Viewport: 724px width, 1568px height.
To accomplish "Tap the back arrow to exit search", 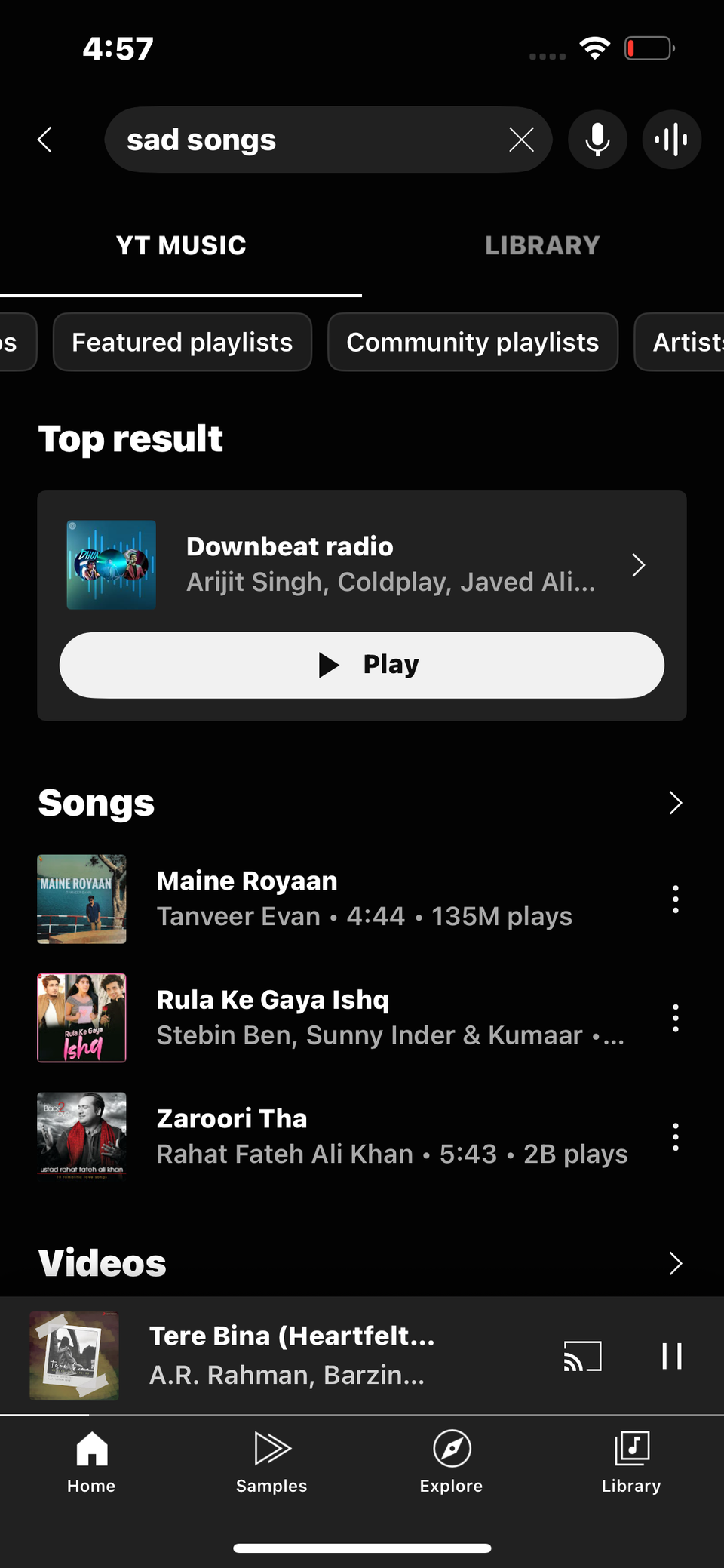I will pos(44,140).
